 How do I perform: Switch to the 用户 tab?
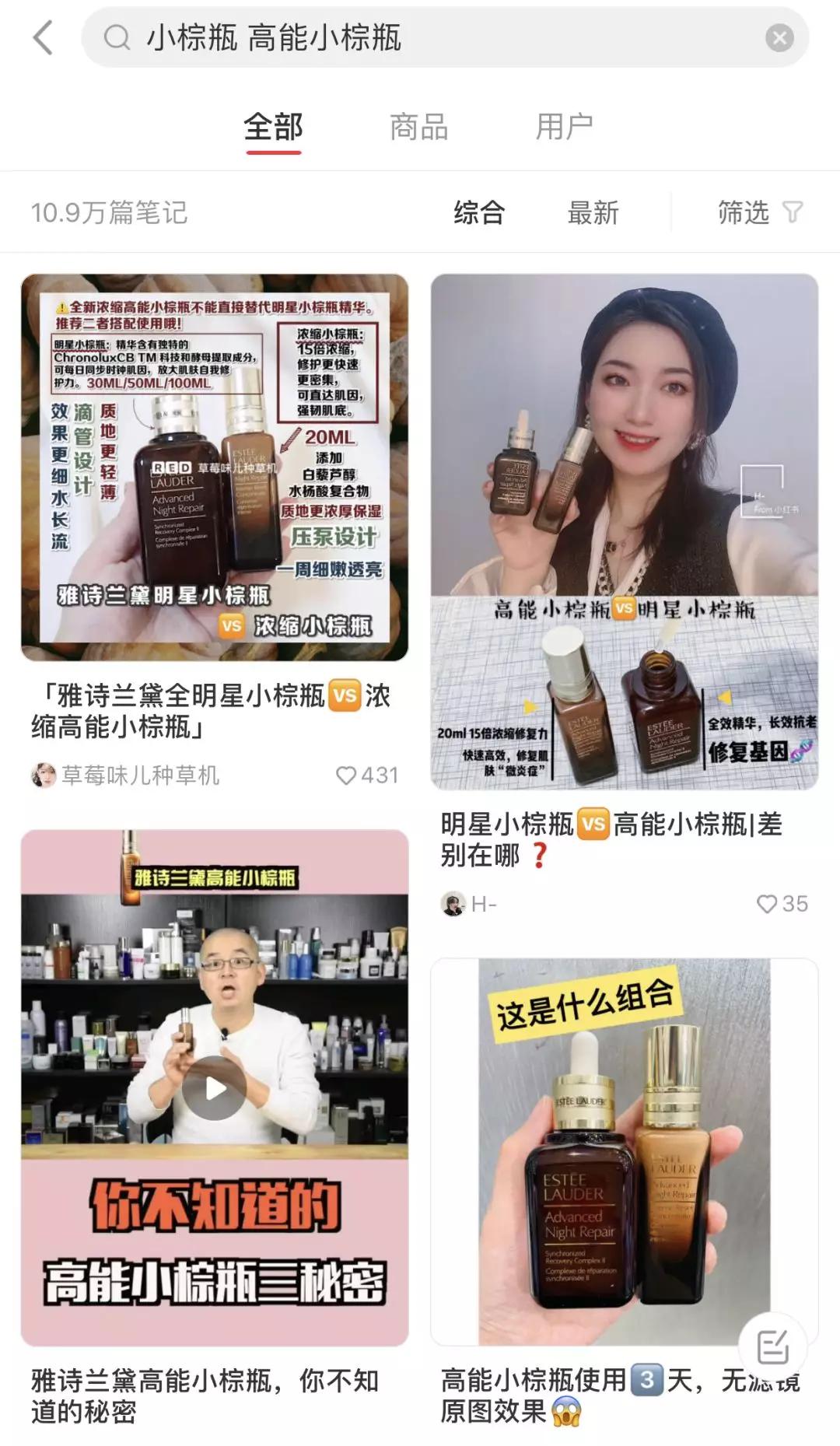click(564, 127)
